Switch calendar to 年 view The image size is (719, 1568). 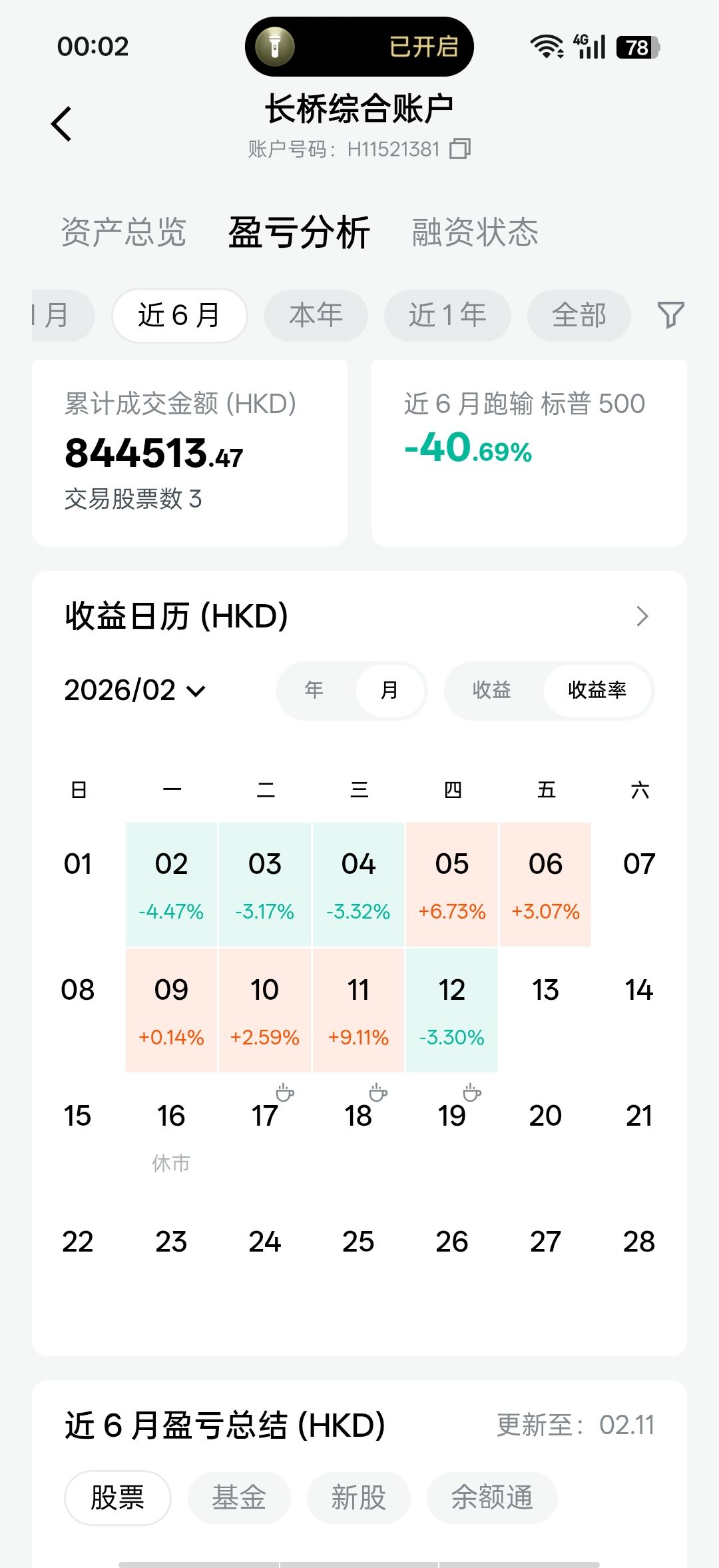click(314, 690)
